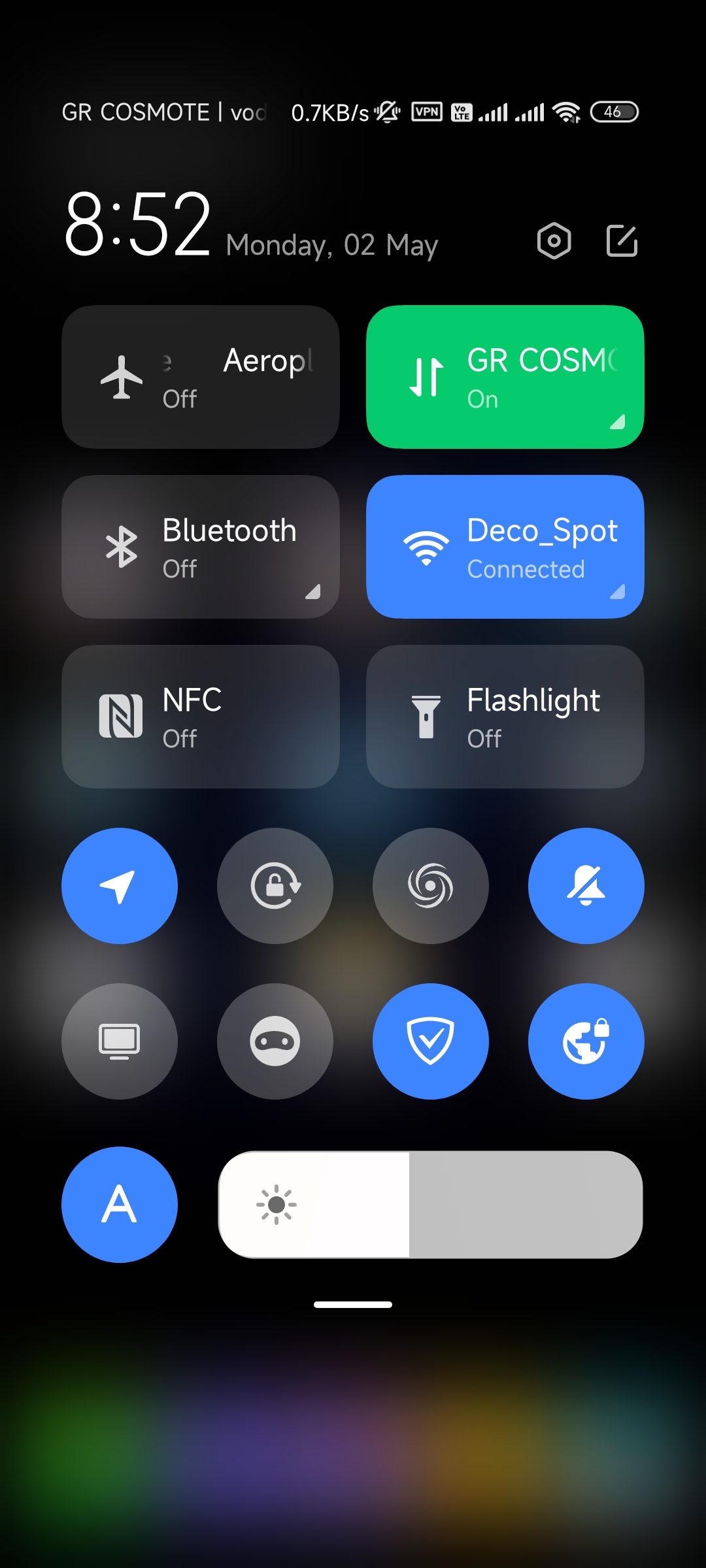Turn on Bluetooth
The height and width of the screenshot is (1568, 706).
pyautogui.click(x=201, y=547)
